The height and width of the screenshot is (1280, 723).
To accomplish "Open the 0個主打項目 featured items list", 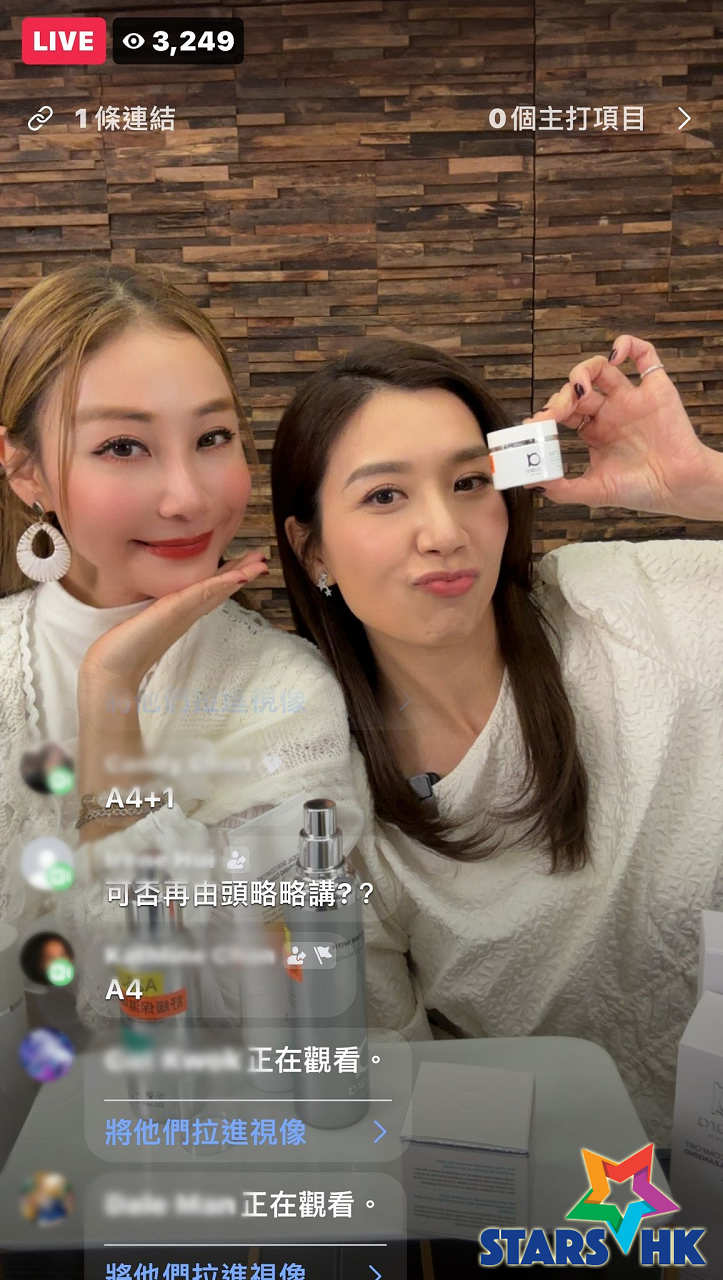I will [x=589, y=119].
